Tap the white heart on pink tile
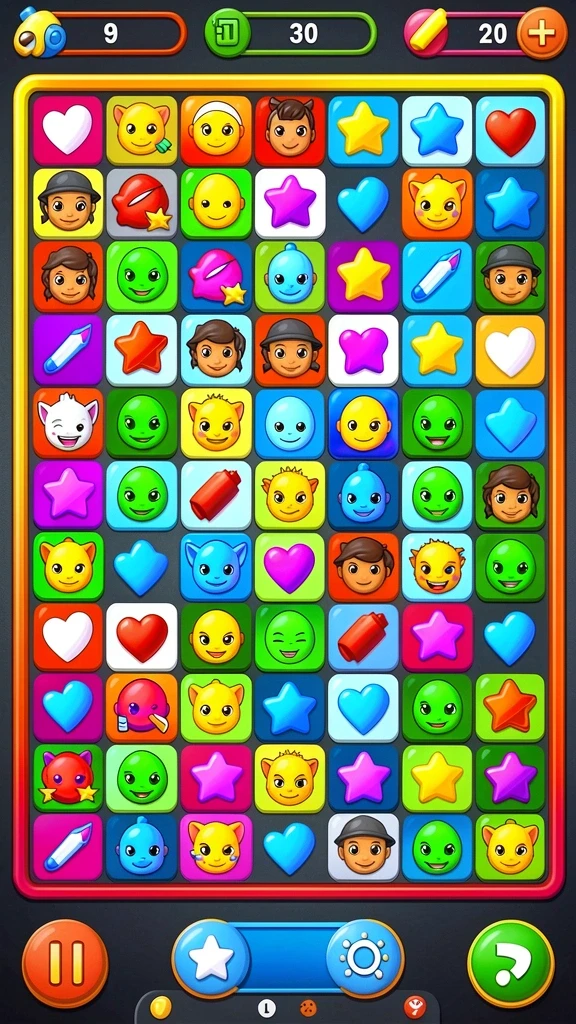The width and height of the screenshot is (576, 1024). (x=68, y=130)
